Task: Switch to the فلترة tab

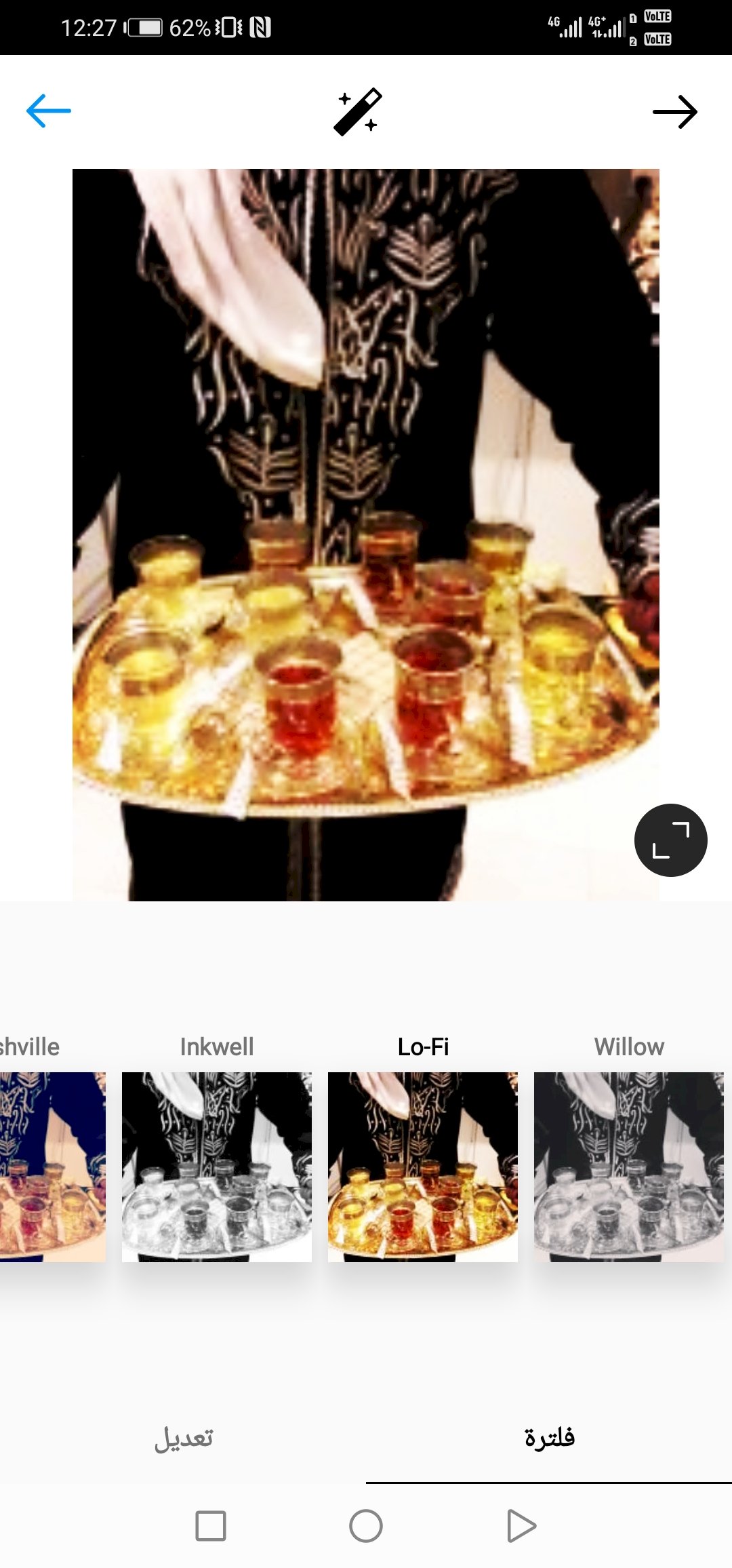Action: point(549,1437)
